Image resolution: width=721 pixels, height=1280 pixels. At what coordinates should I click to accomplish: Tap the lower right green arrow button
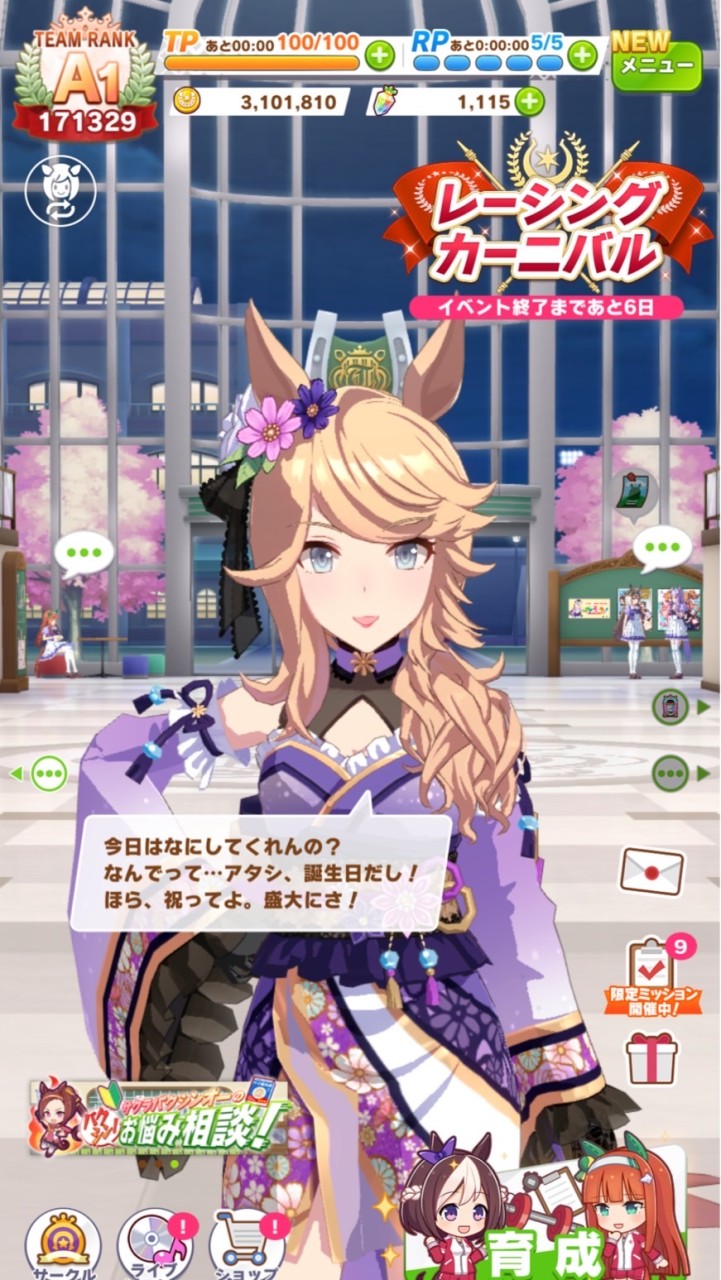680,773
